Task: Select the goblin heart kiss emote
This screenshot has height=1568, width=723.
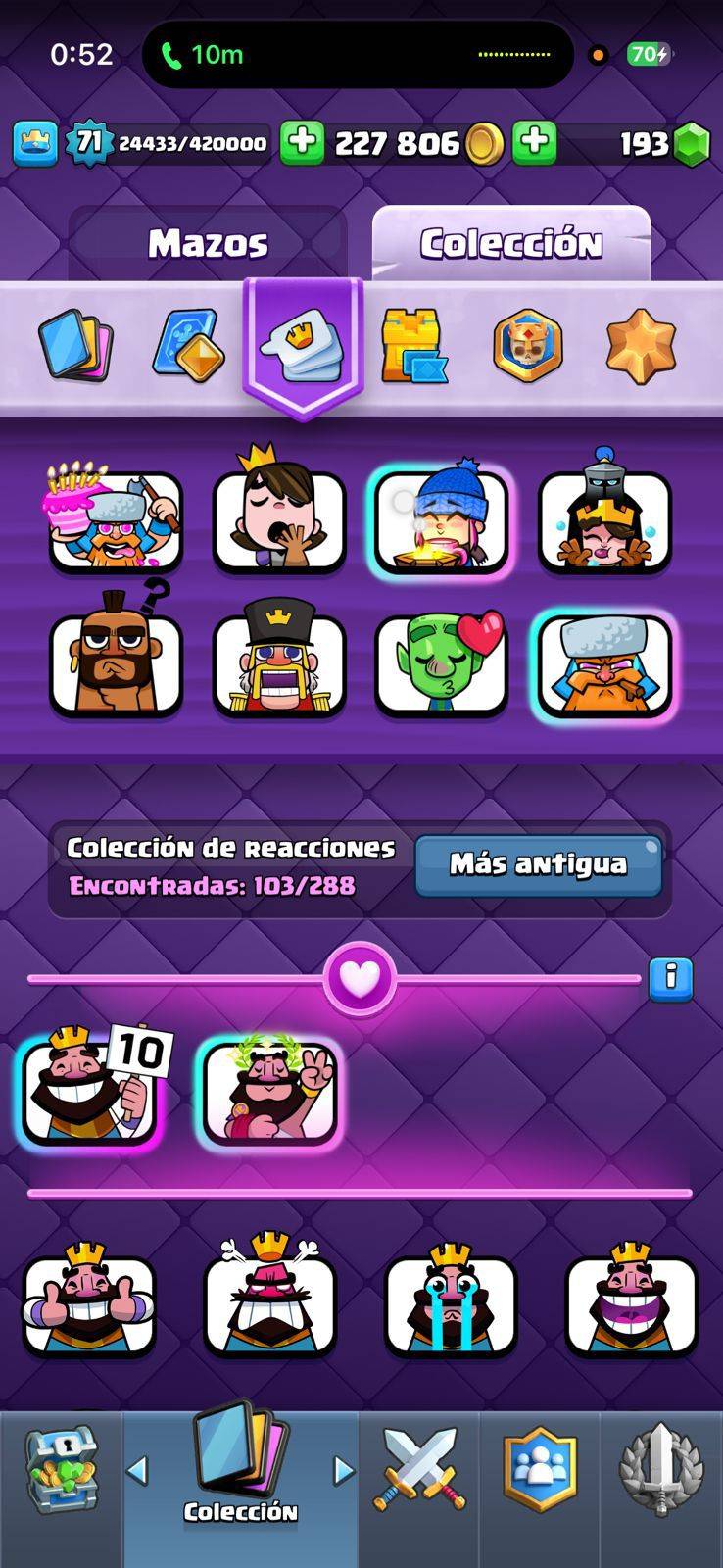Action: [442, 663]
